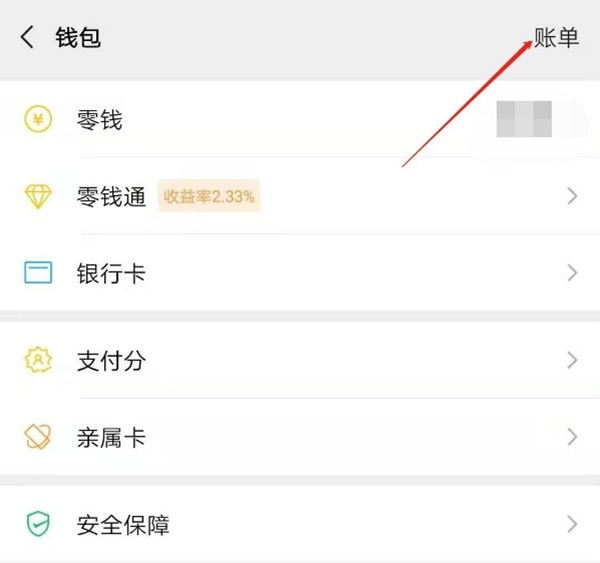Open the 支付分 row
Viewport: 600px width, 563px height.
coord(300,360)
